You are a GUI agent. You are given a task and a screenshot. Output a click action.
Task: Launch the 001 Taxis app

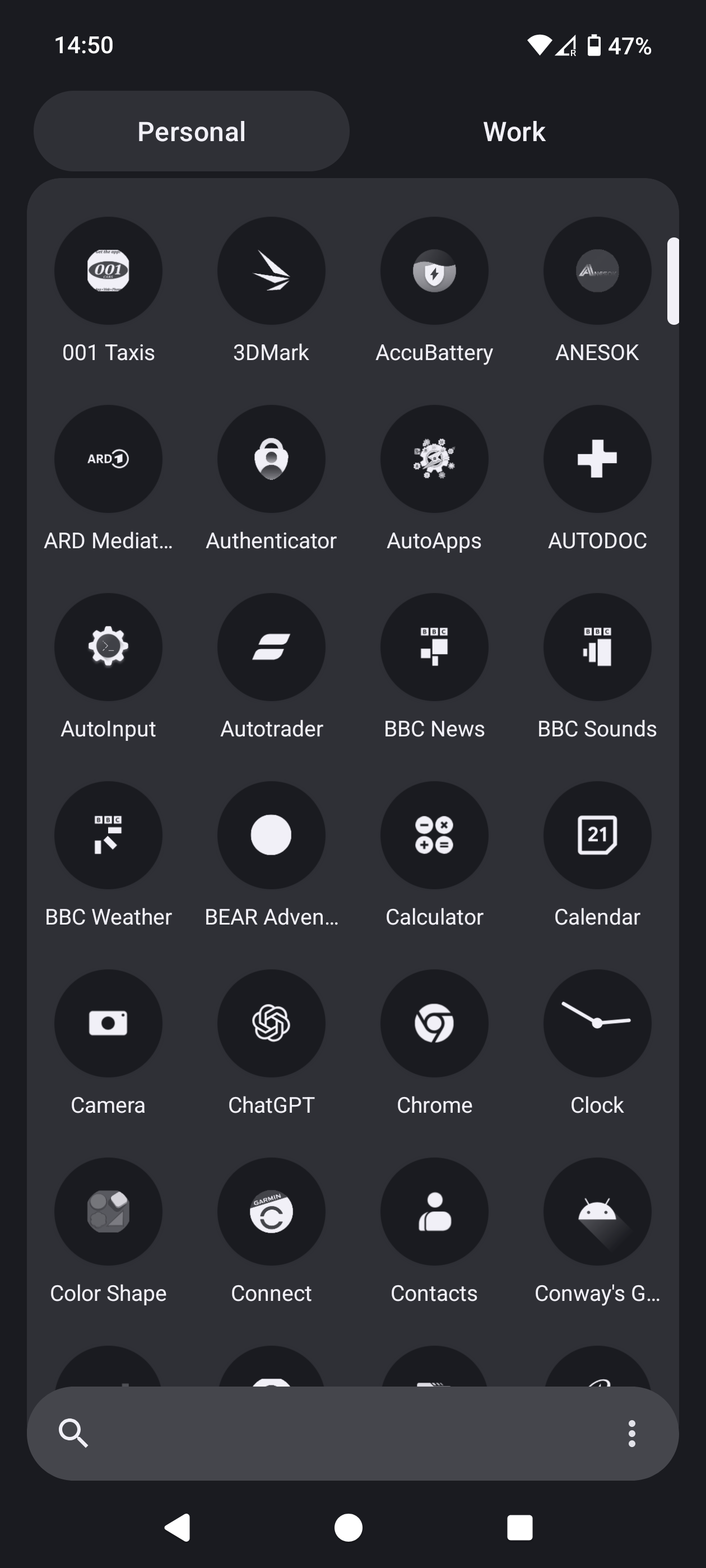click(x=109, y=271)
